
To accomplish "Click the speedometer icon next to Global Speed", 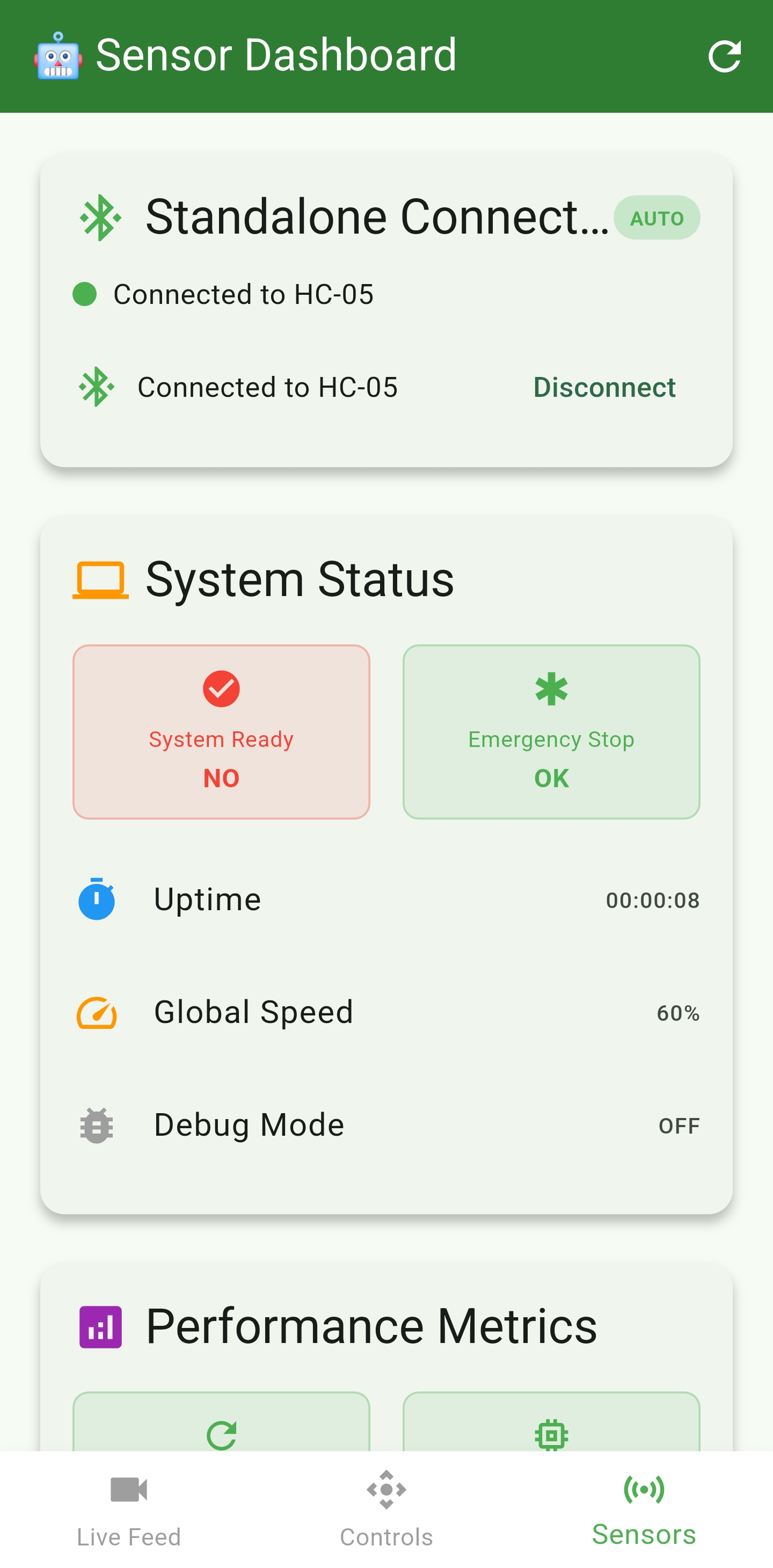I will pyautogui.click(x=97, y=1012).
